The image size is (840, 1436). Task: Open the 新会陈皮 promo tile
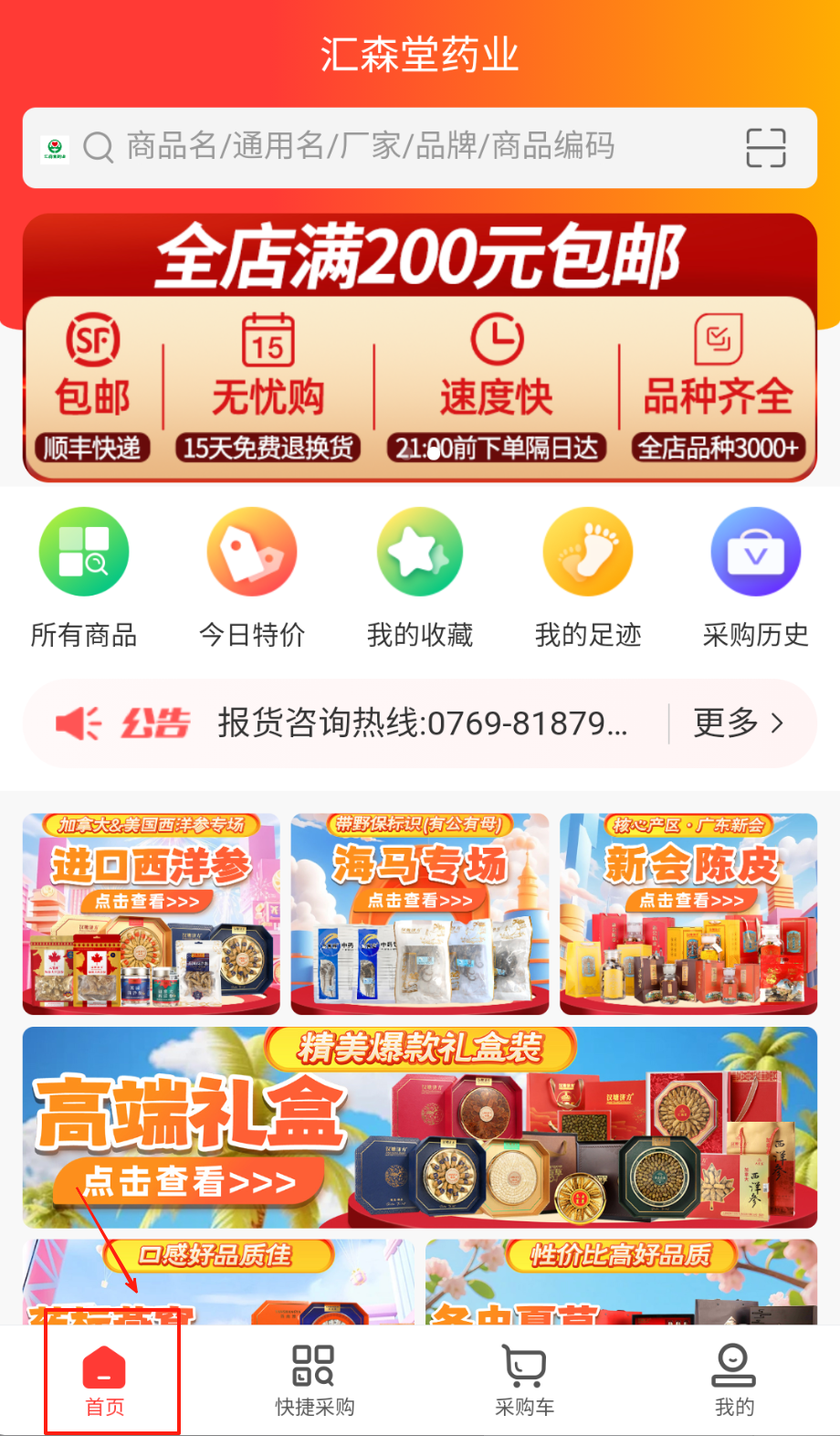(688, 913)
